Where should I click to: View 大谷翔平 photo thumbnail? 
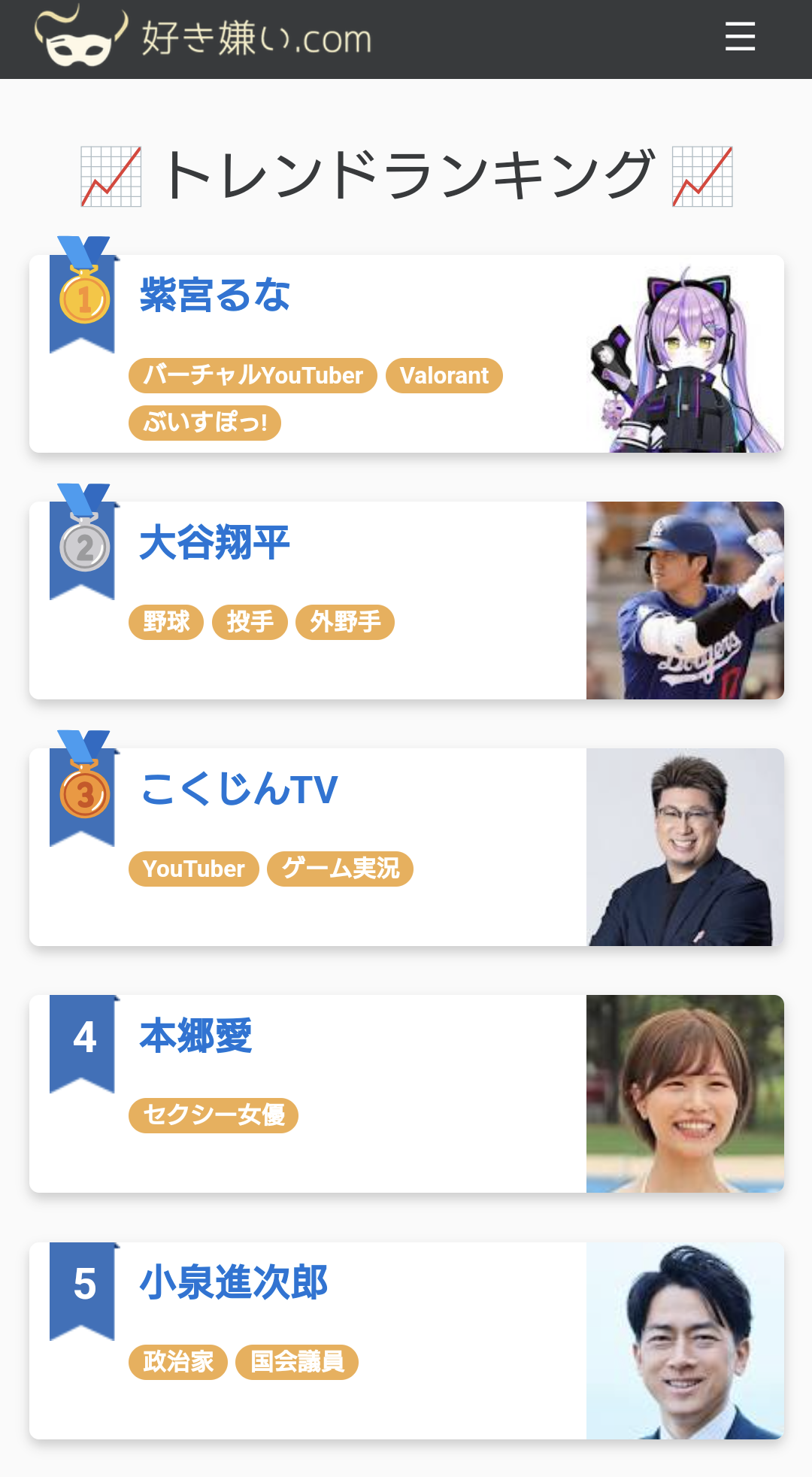685,600
